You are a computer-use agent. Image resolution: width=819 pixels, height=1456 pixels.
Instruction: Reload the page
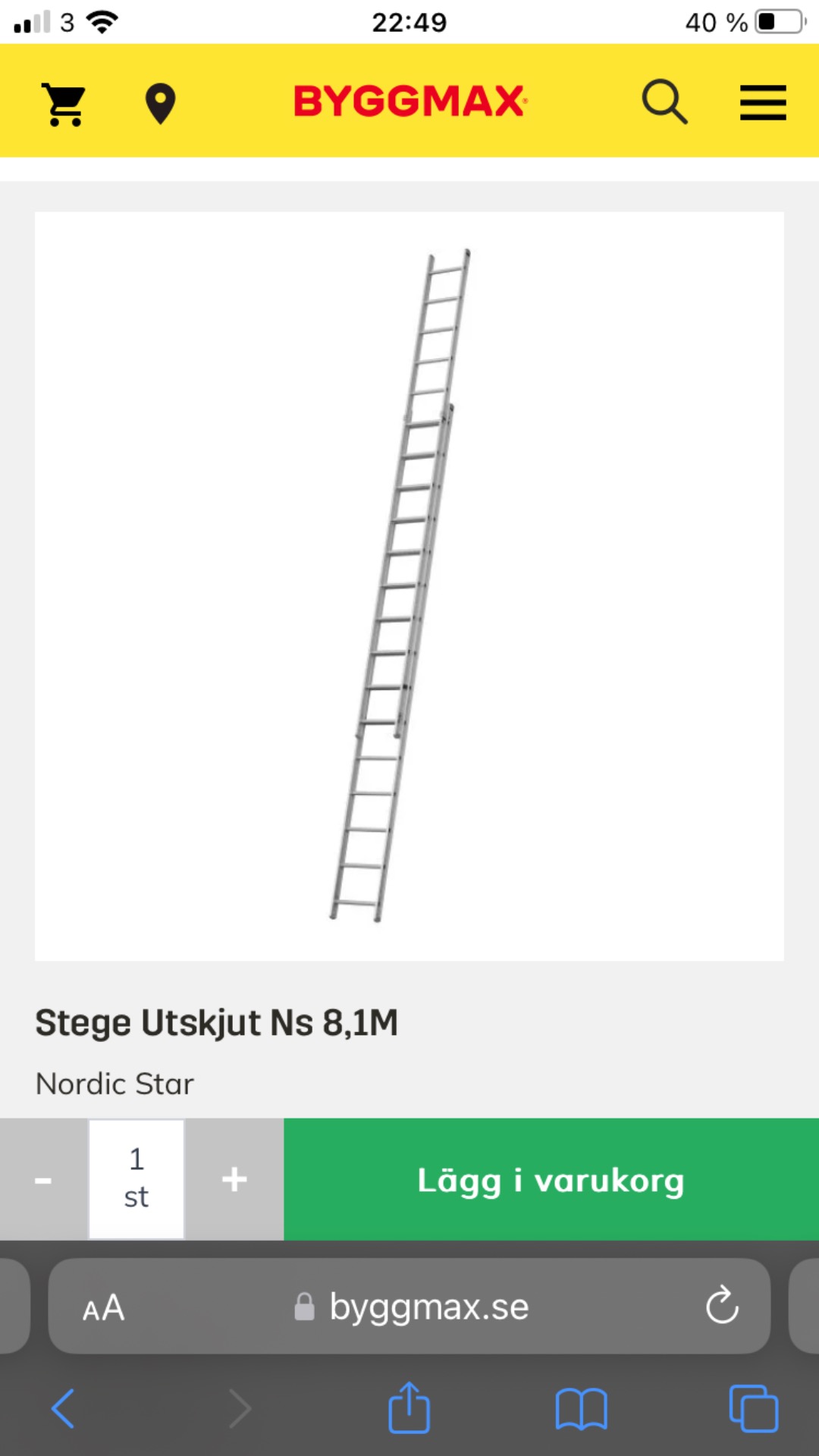coord(722,1306)
